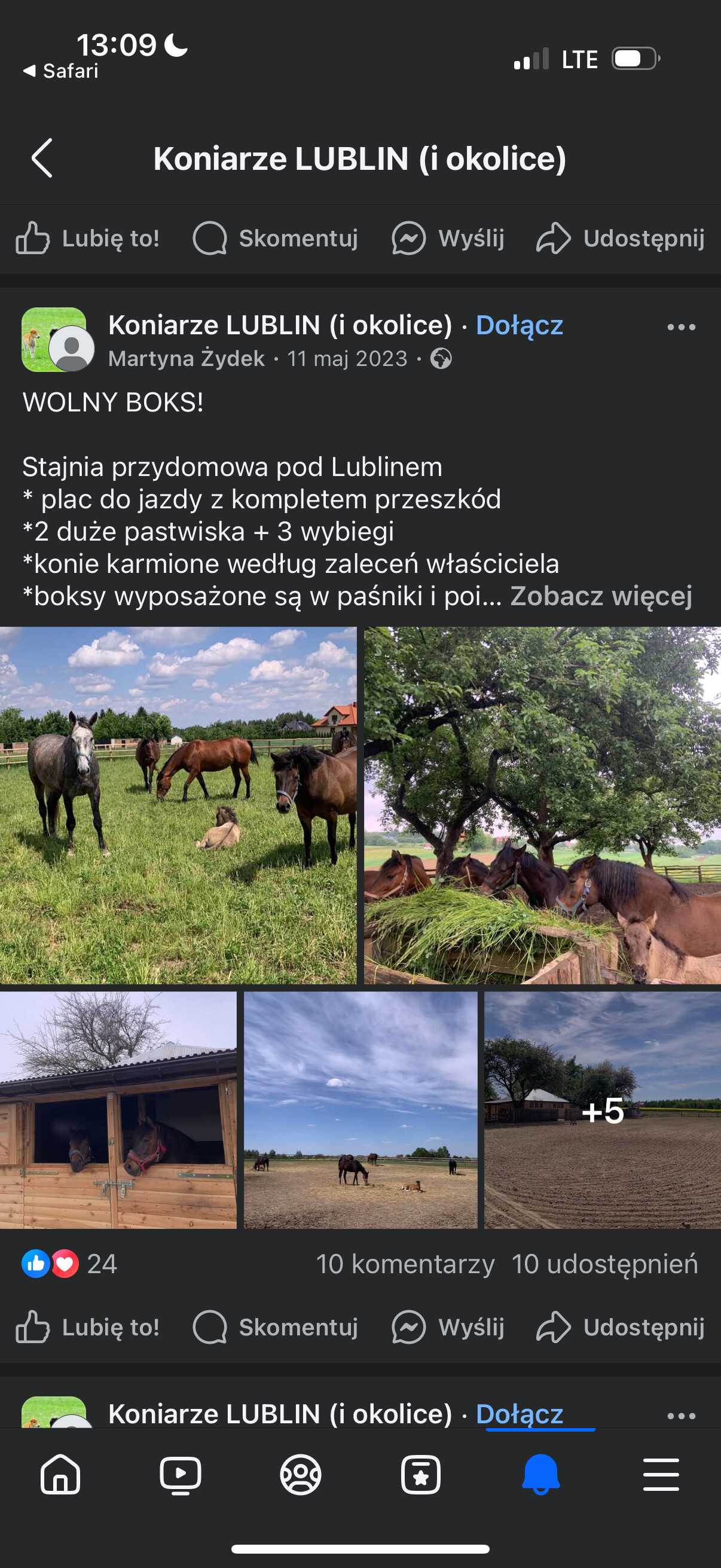Tap Dołącz to join Koniarze LUBLIN group
Image resolution: width=721 pixels, height=1568 pixels.
point(519,325)
